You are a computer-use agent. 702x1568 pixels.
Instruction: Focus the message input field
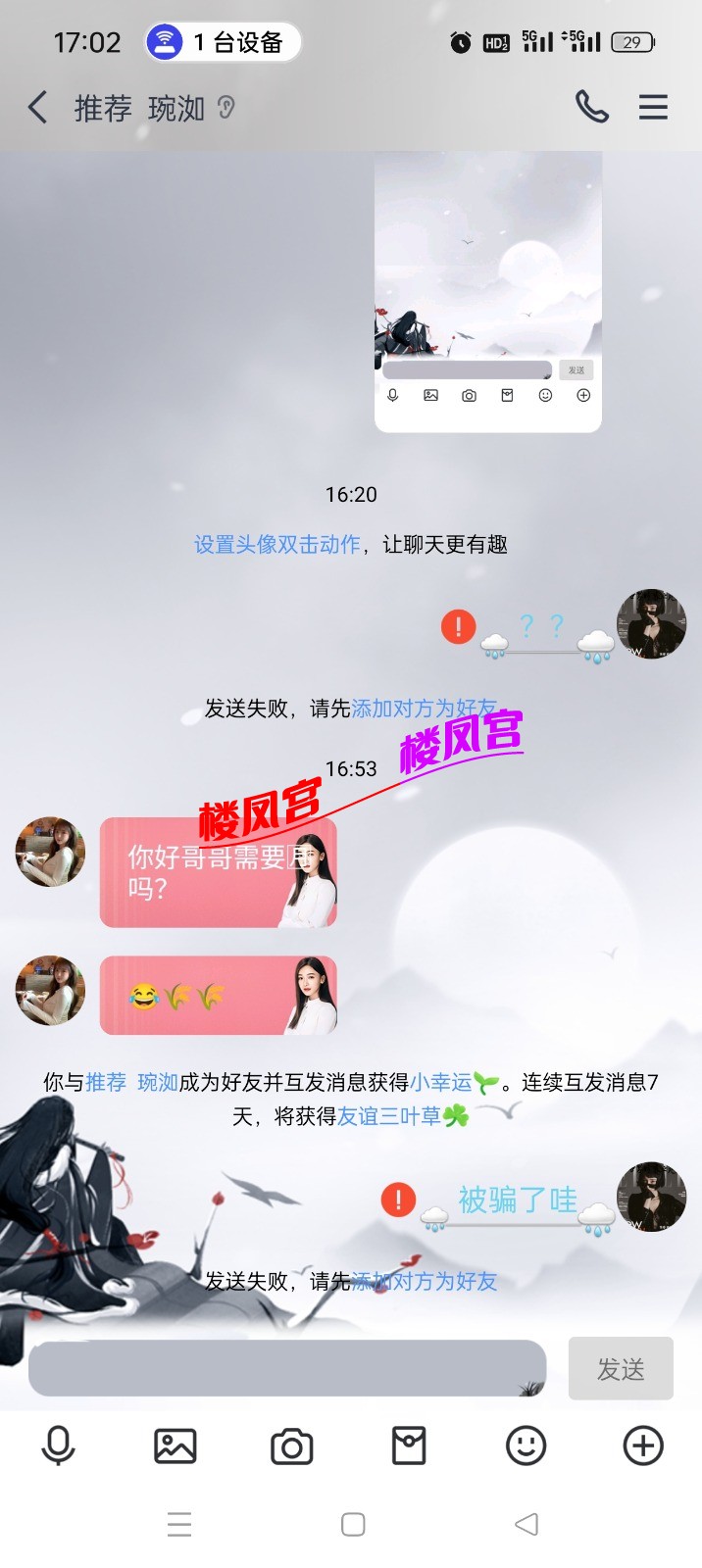tap(286, 1368)
